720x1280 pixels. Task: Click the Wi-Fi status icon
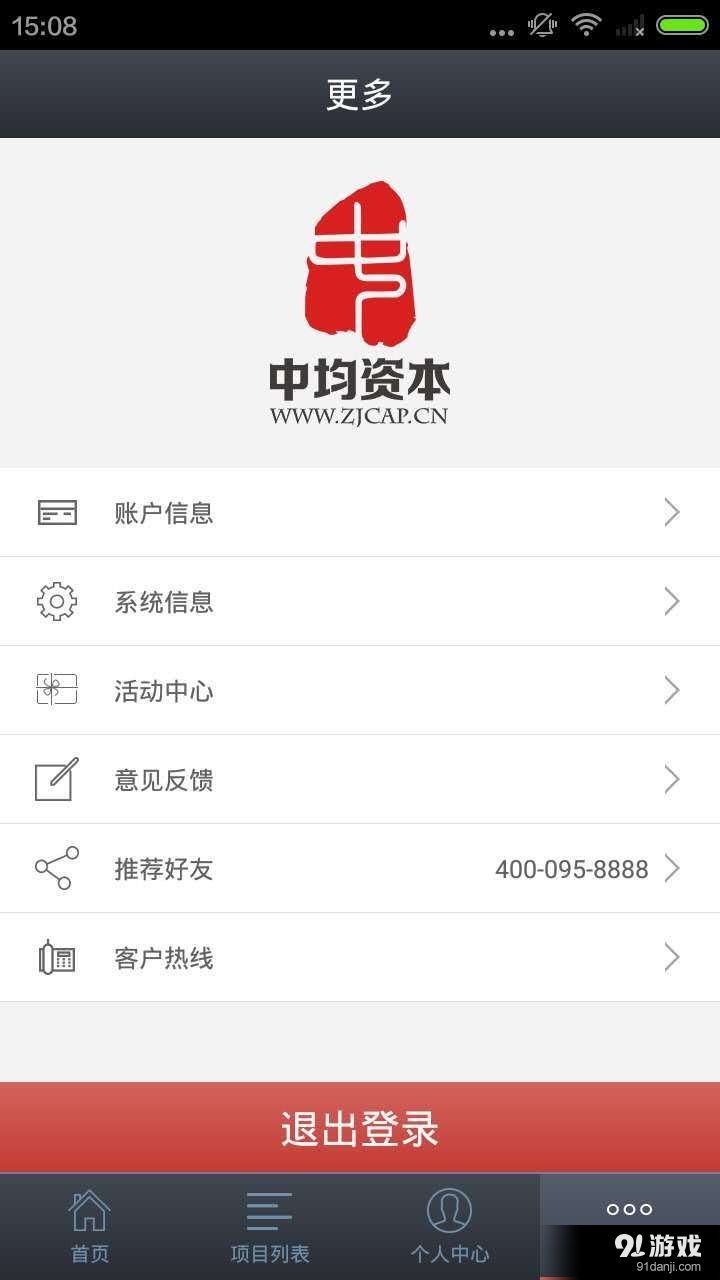coord(585,26)
